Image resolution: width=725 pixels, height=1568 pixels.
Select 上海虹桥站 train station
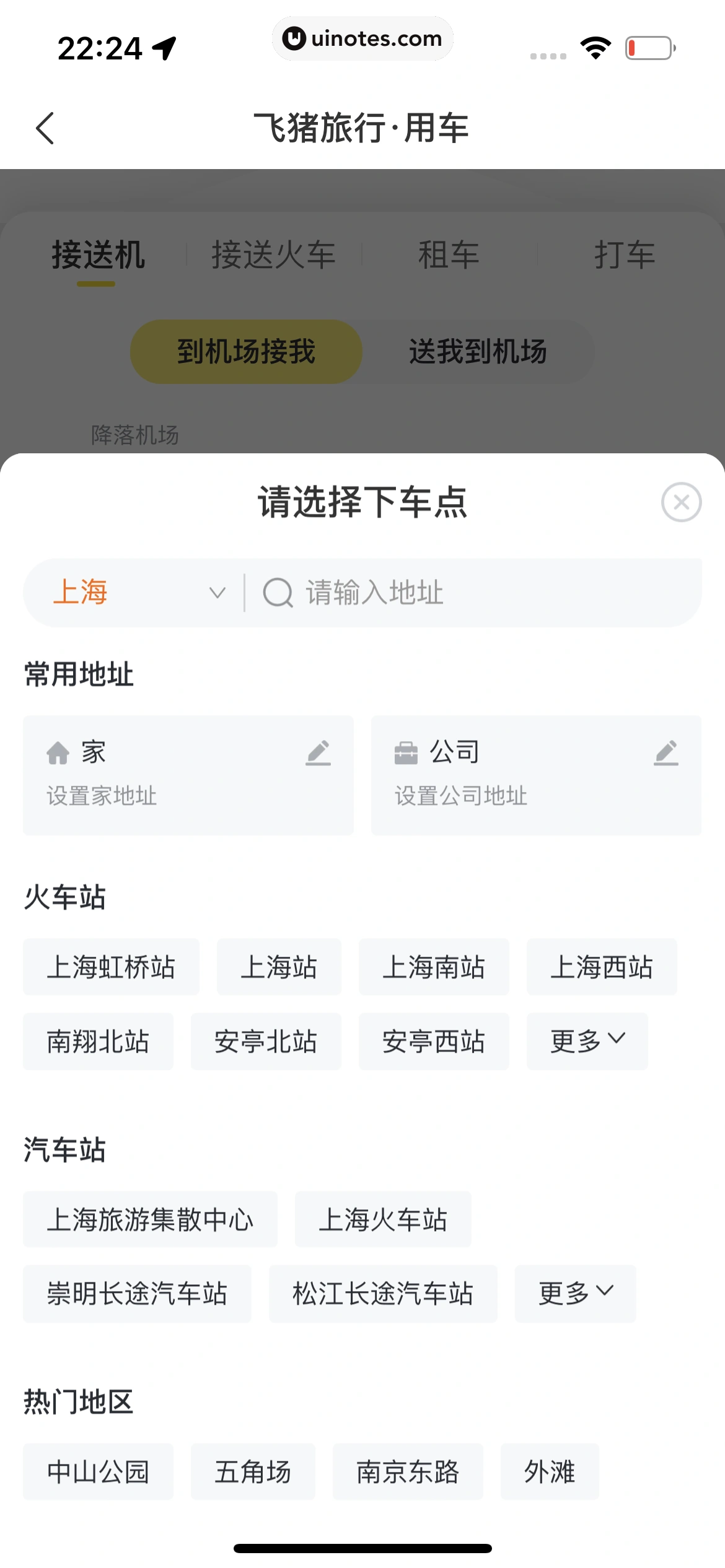pos(112,967)
